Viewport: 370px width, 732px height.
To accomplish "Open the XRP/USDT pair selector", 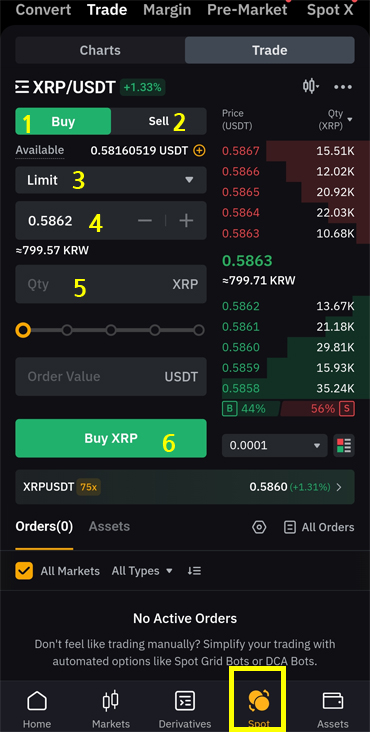I will click(65, 87).
